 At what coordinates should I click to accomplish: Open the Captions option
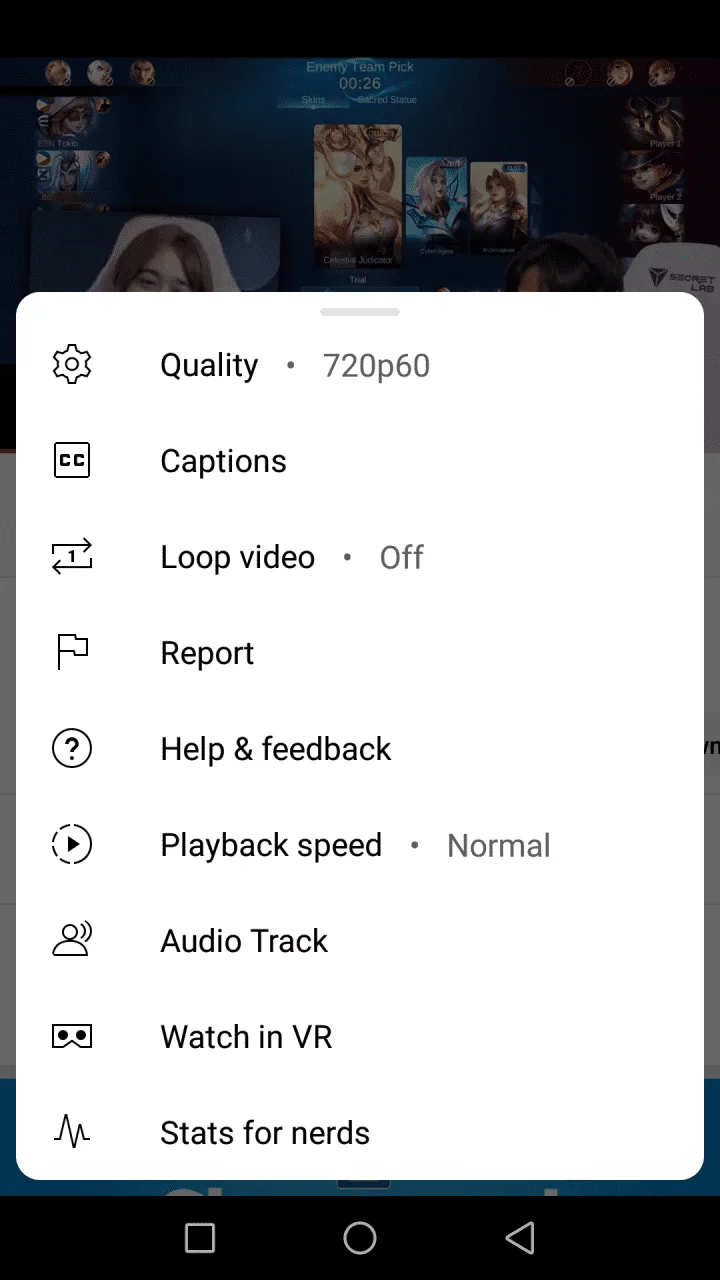coord(360,461)
